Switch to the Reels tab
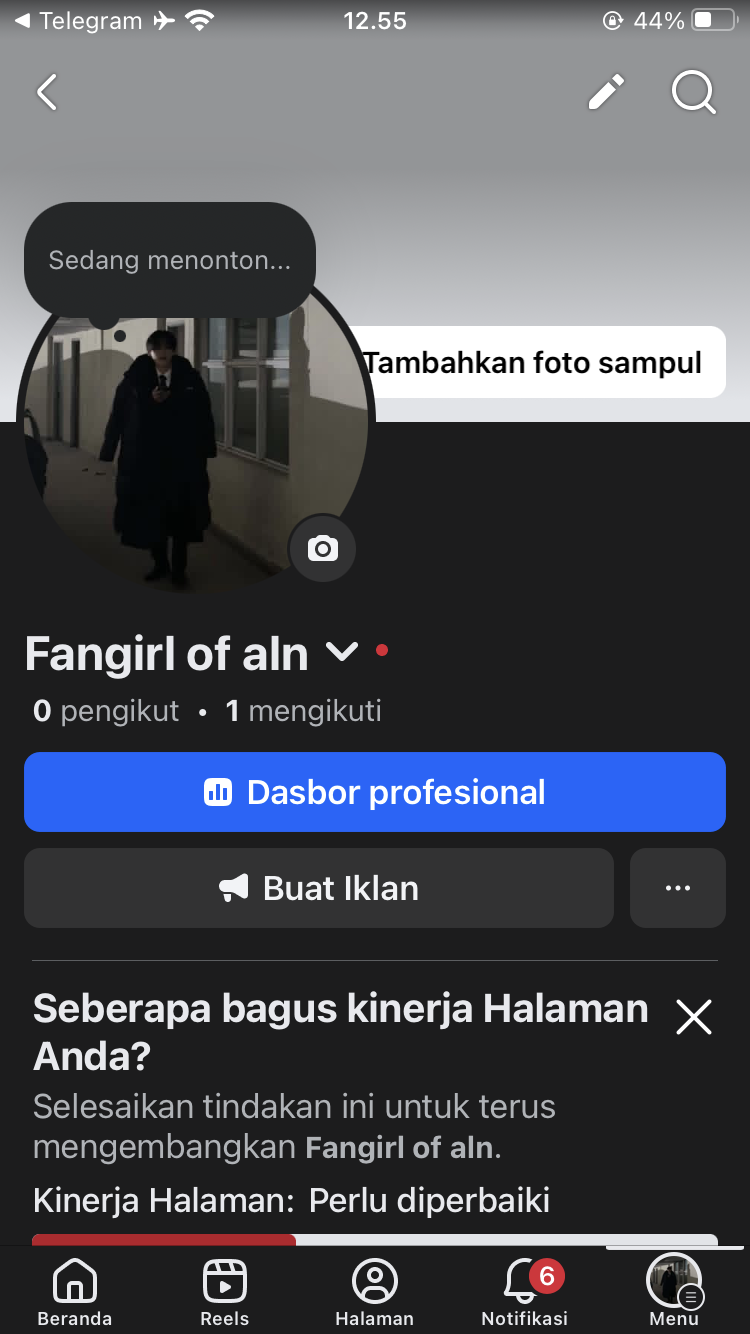The image size is (750, 1334). click(x=225, y=1292)
